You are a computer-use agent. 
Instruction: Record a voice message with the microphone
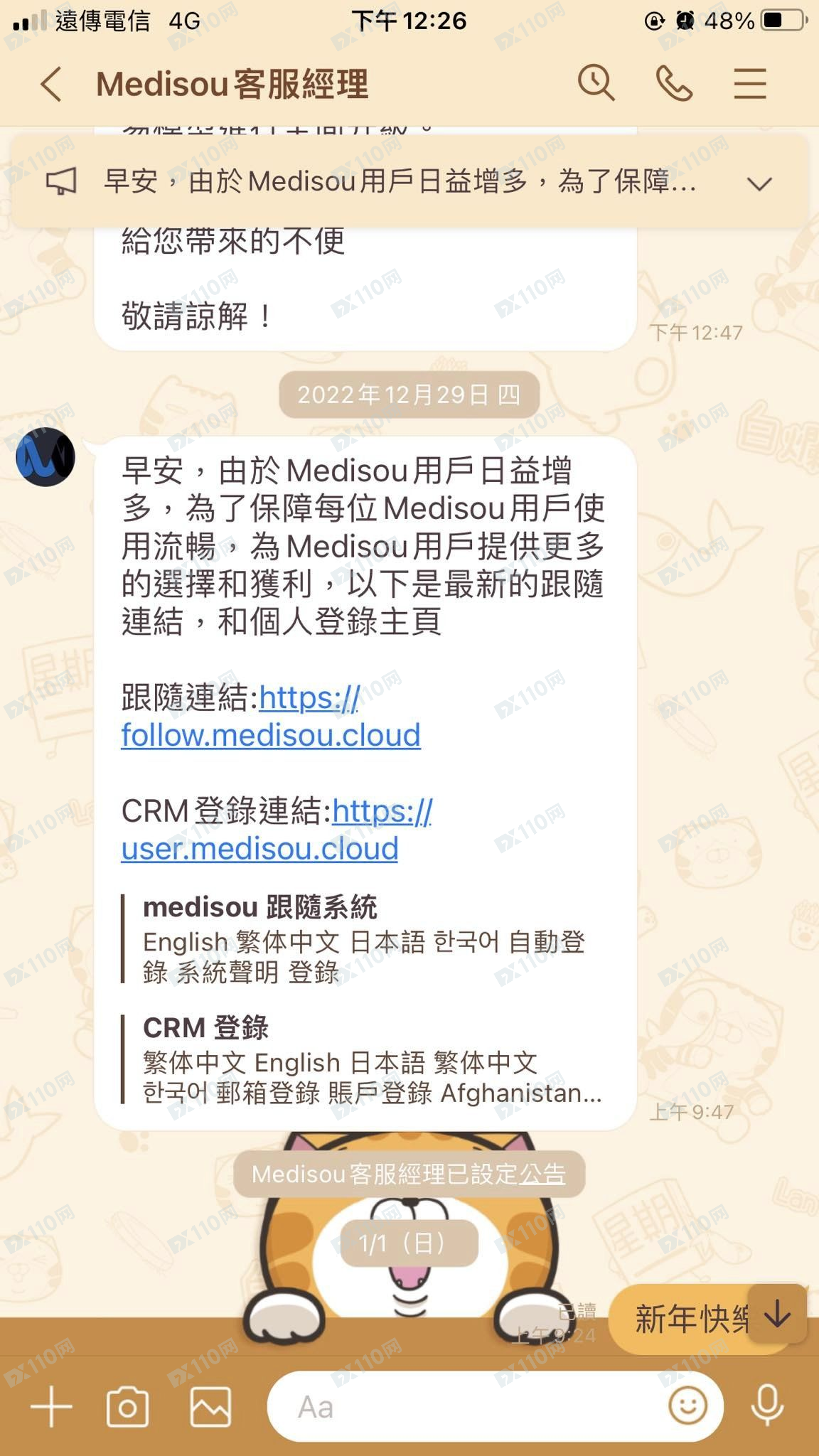tap(768, 1405)
